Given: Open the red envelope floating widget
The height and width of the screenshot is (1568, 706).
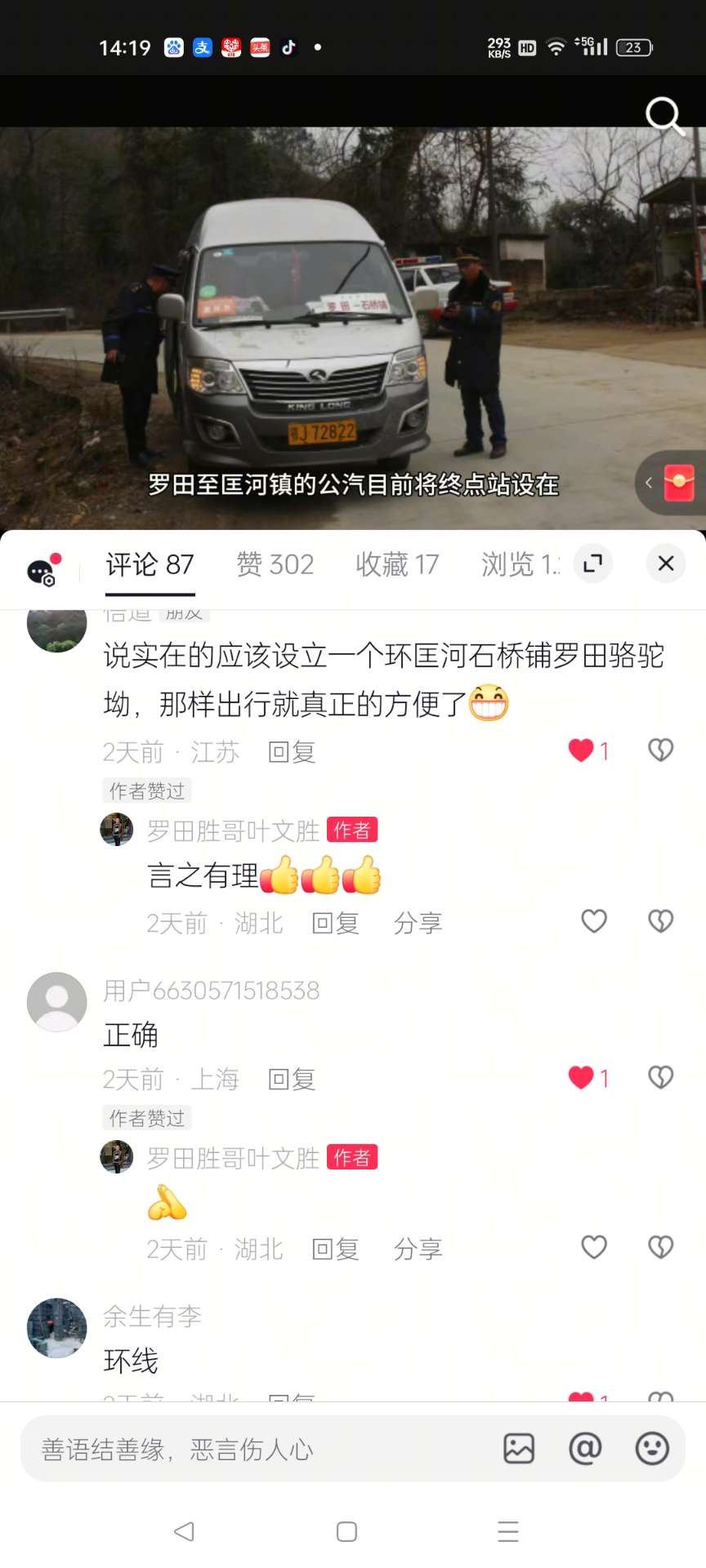Looking at the screenshot, I should coord(678,483).
